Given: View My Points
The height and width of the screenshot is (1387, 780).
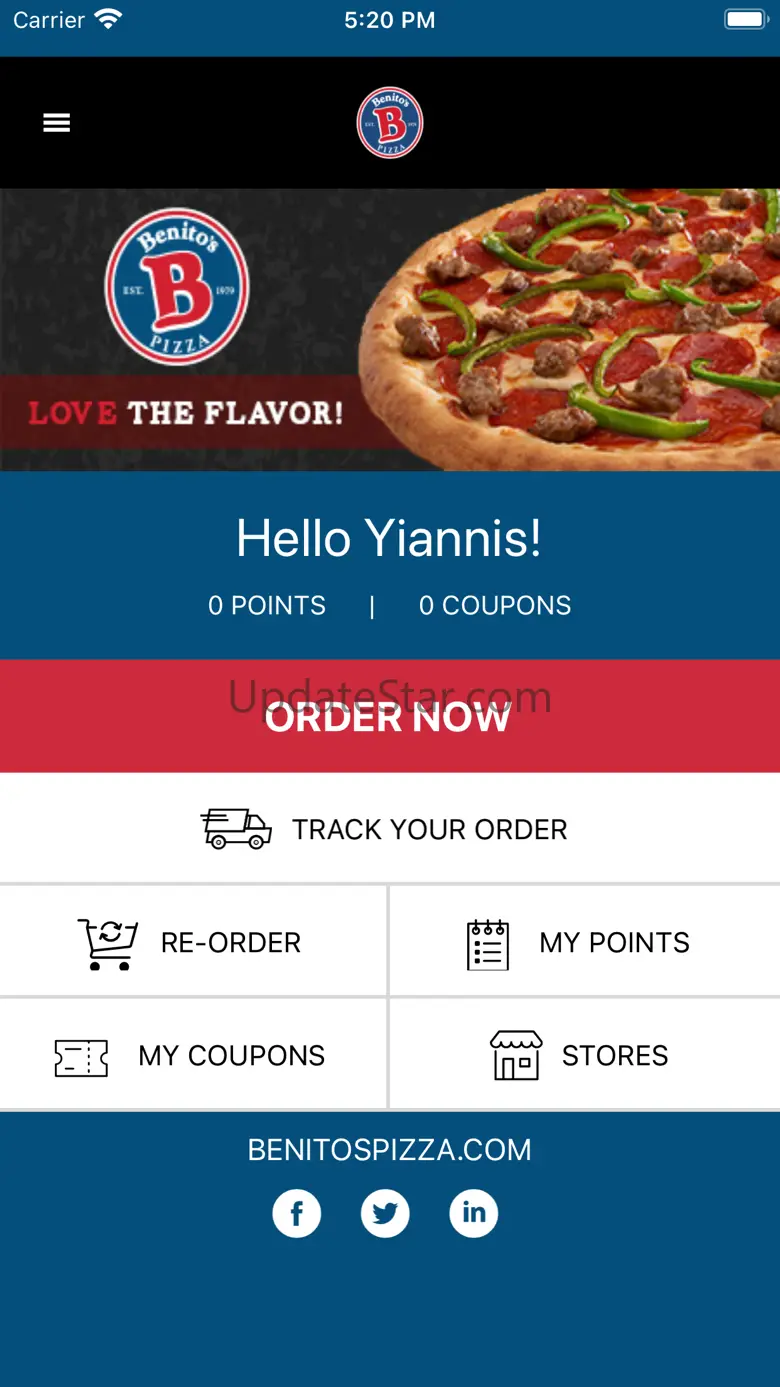Looking at the screenshot, I should tap(584, 942).
